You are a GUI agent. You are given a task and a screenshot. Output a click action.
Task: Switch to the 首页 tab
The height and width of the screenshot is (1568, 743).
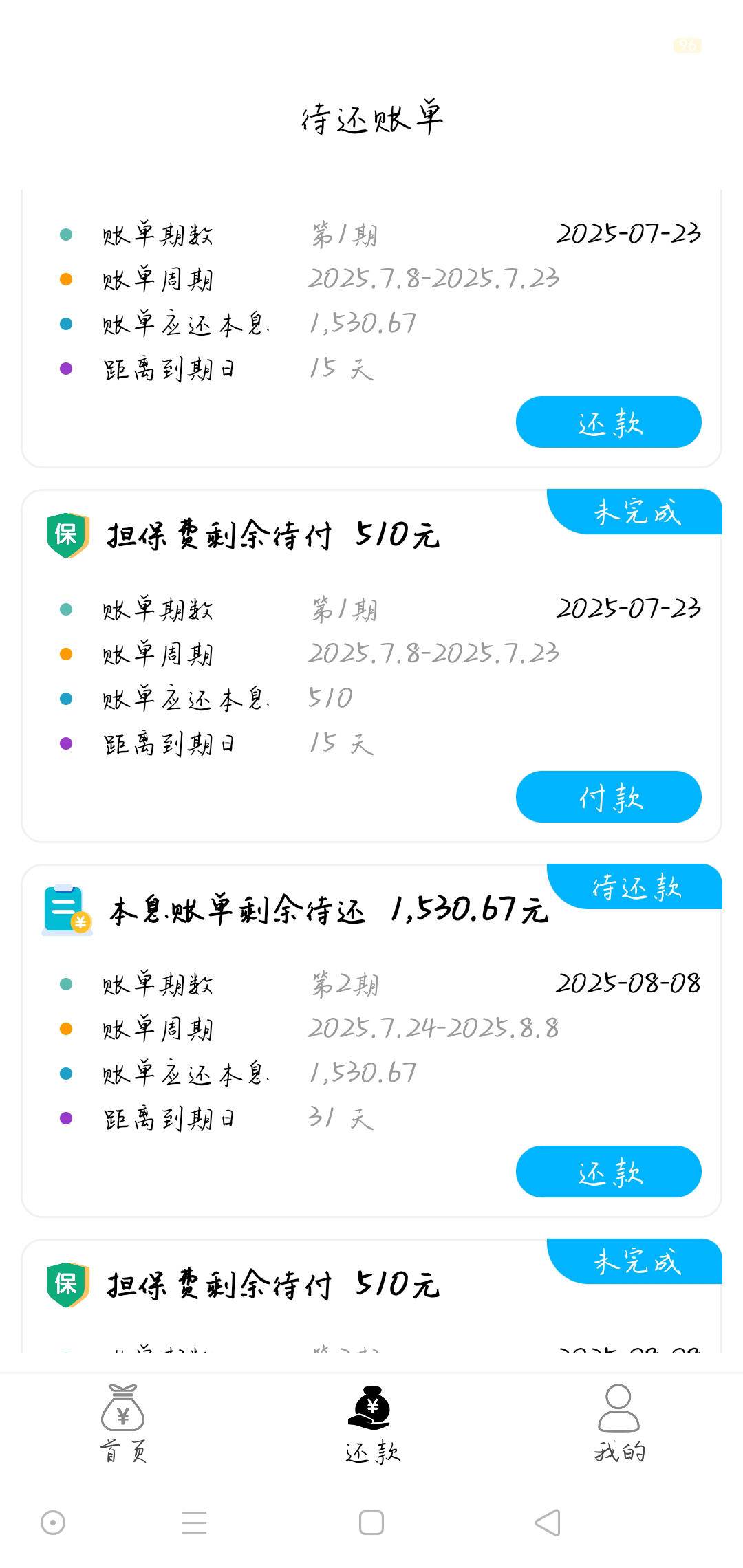[123, 1423]
